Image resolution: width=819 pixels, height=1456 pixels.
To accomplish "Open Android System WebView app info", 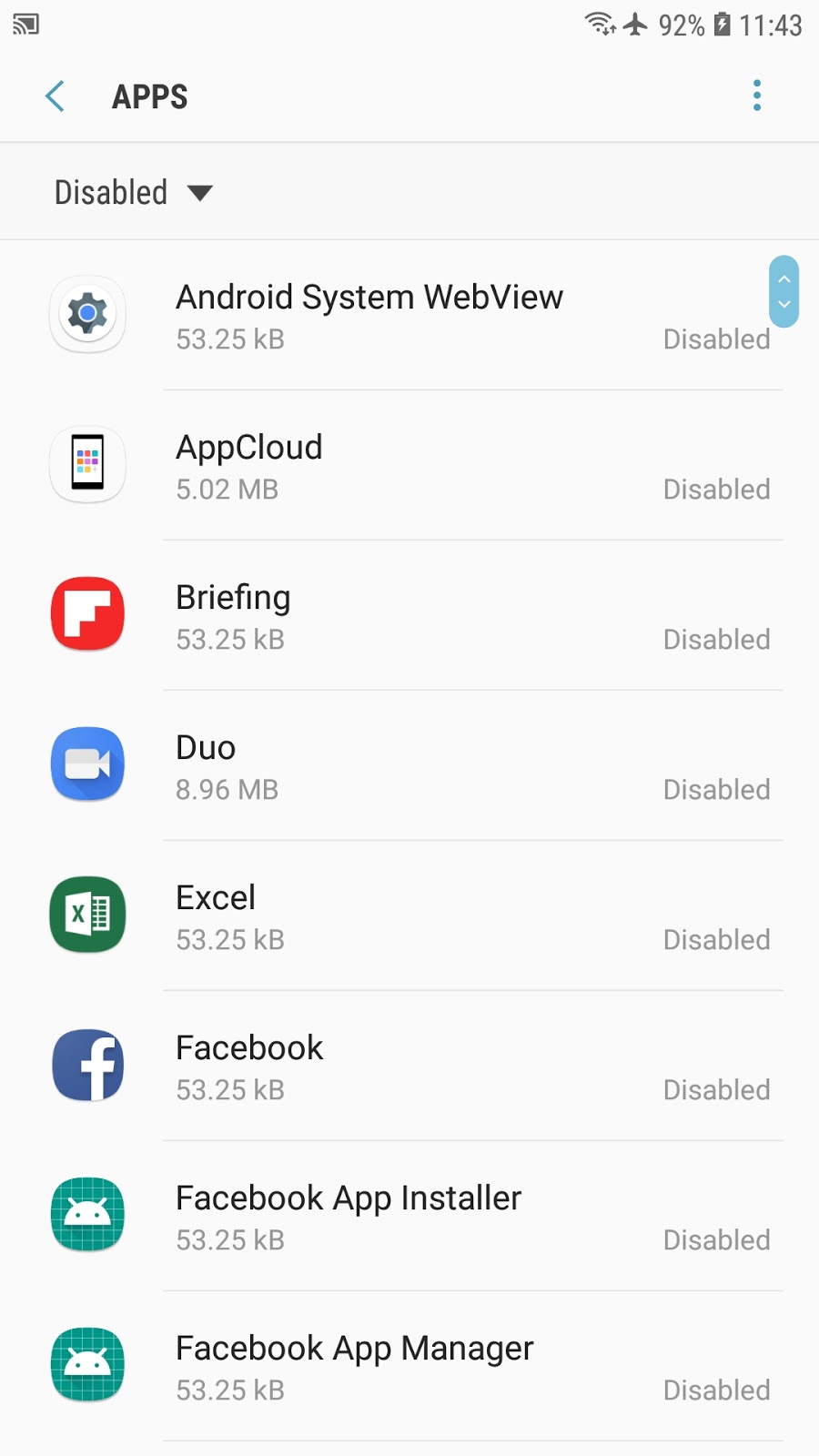I will click(409, 316).
